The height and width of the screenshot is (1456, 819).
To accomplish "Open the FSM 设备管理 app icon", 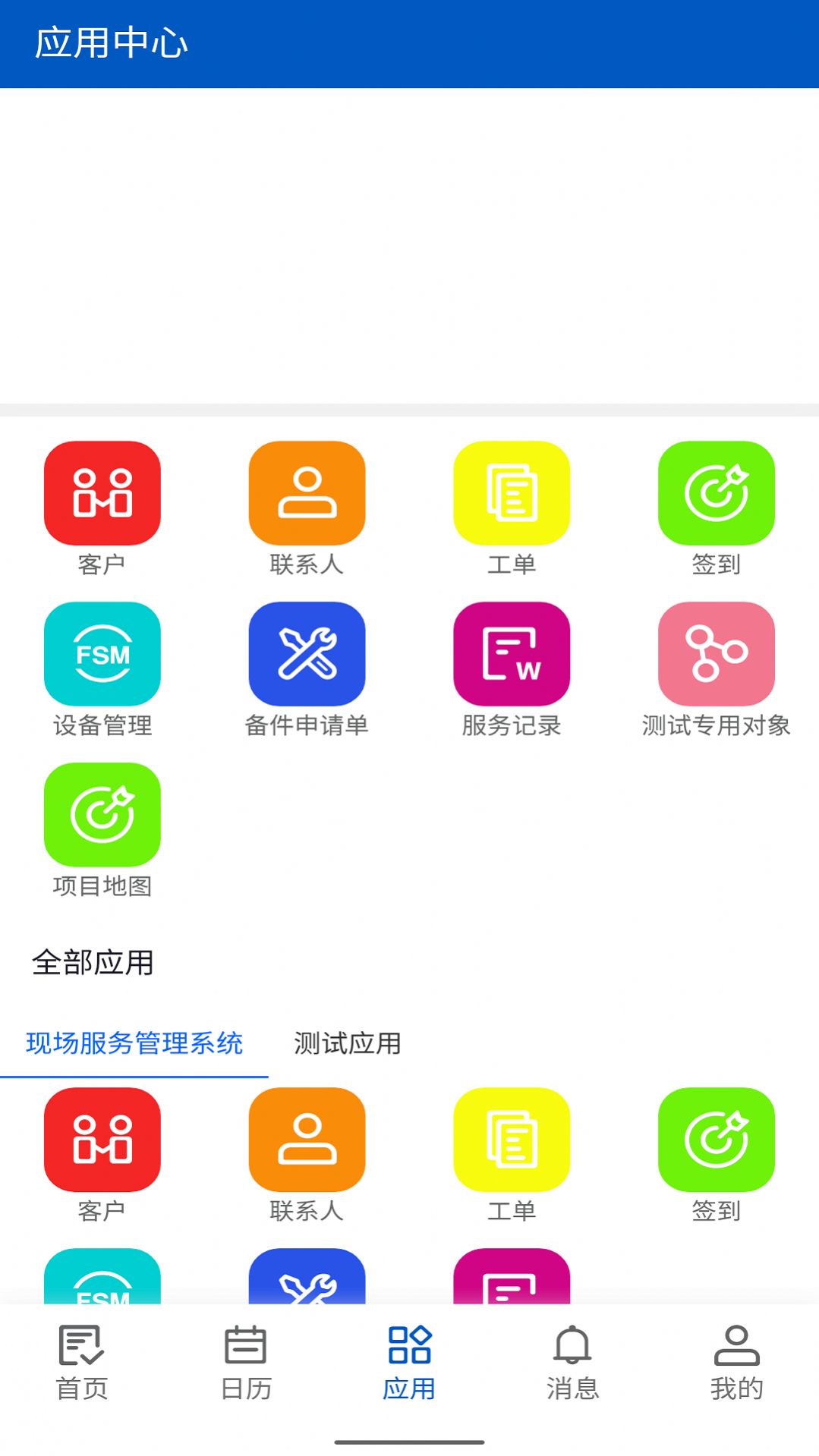I will (102, 654).
